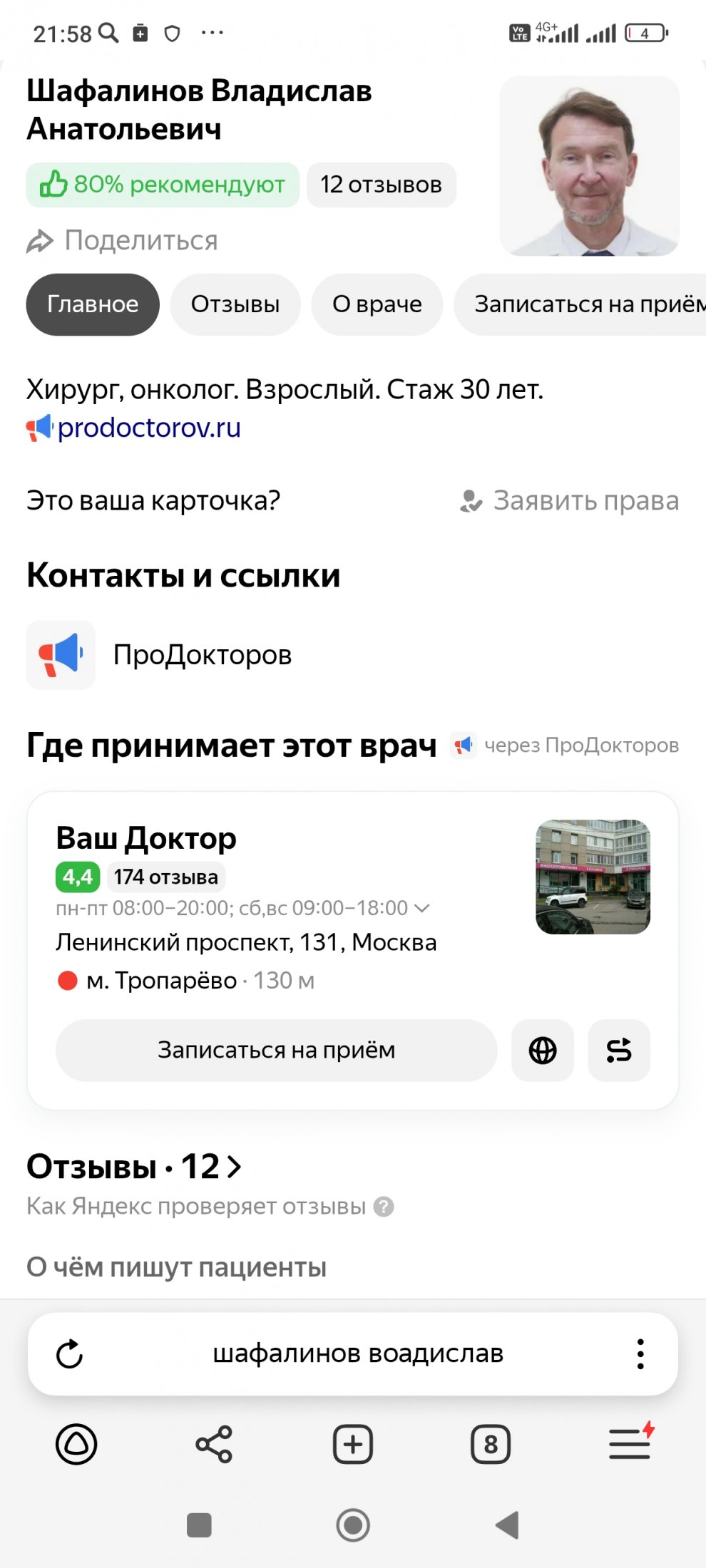The width and height of the screenshot is (706, 1568).
Task: Open 12 отзывов badge near the name
Action: (381, 185)
